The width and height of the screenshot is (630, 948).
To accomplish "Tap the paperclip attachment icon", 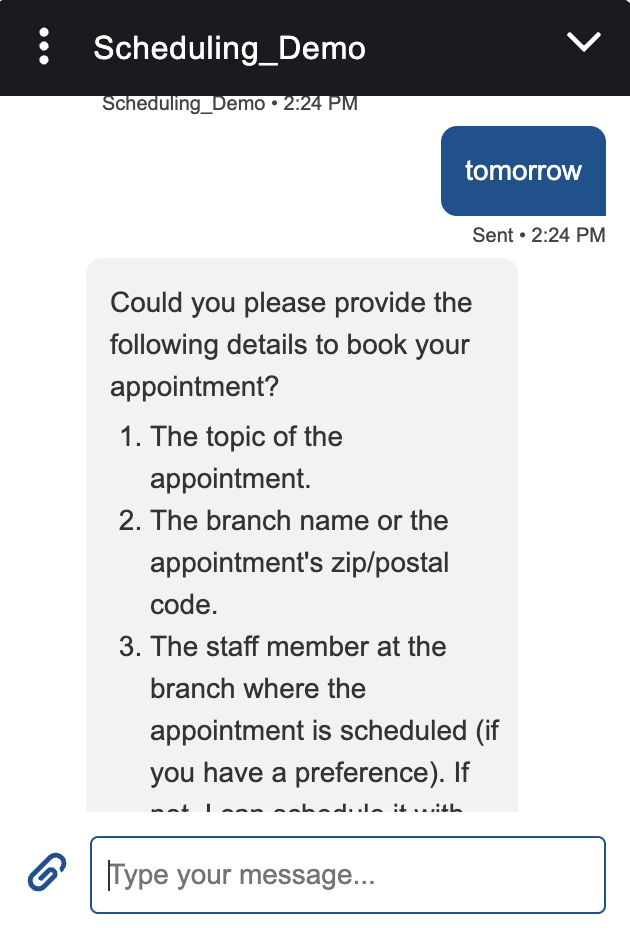I will 46,872.
